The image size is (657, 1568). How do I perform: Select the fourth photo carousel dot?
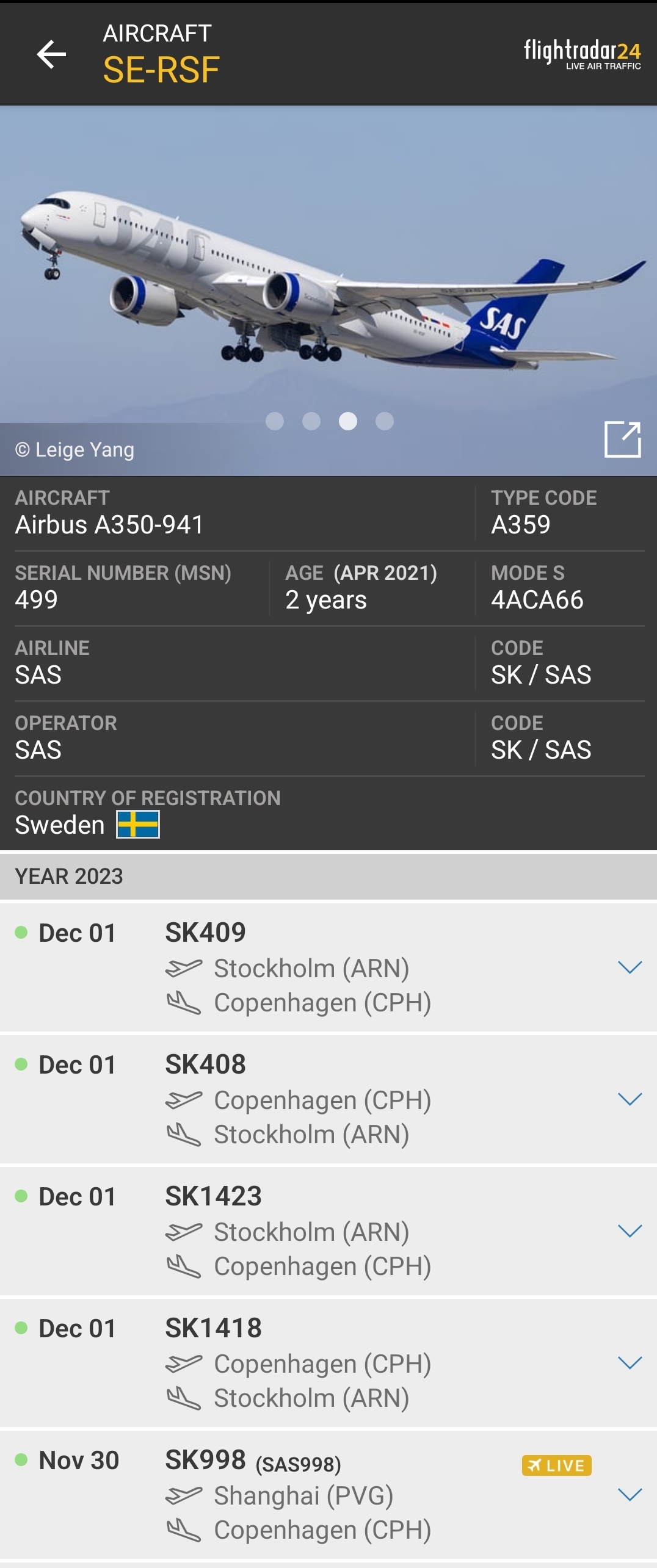(384, 421)
